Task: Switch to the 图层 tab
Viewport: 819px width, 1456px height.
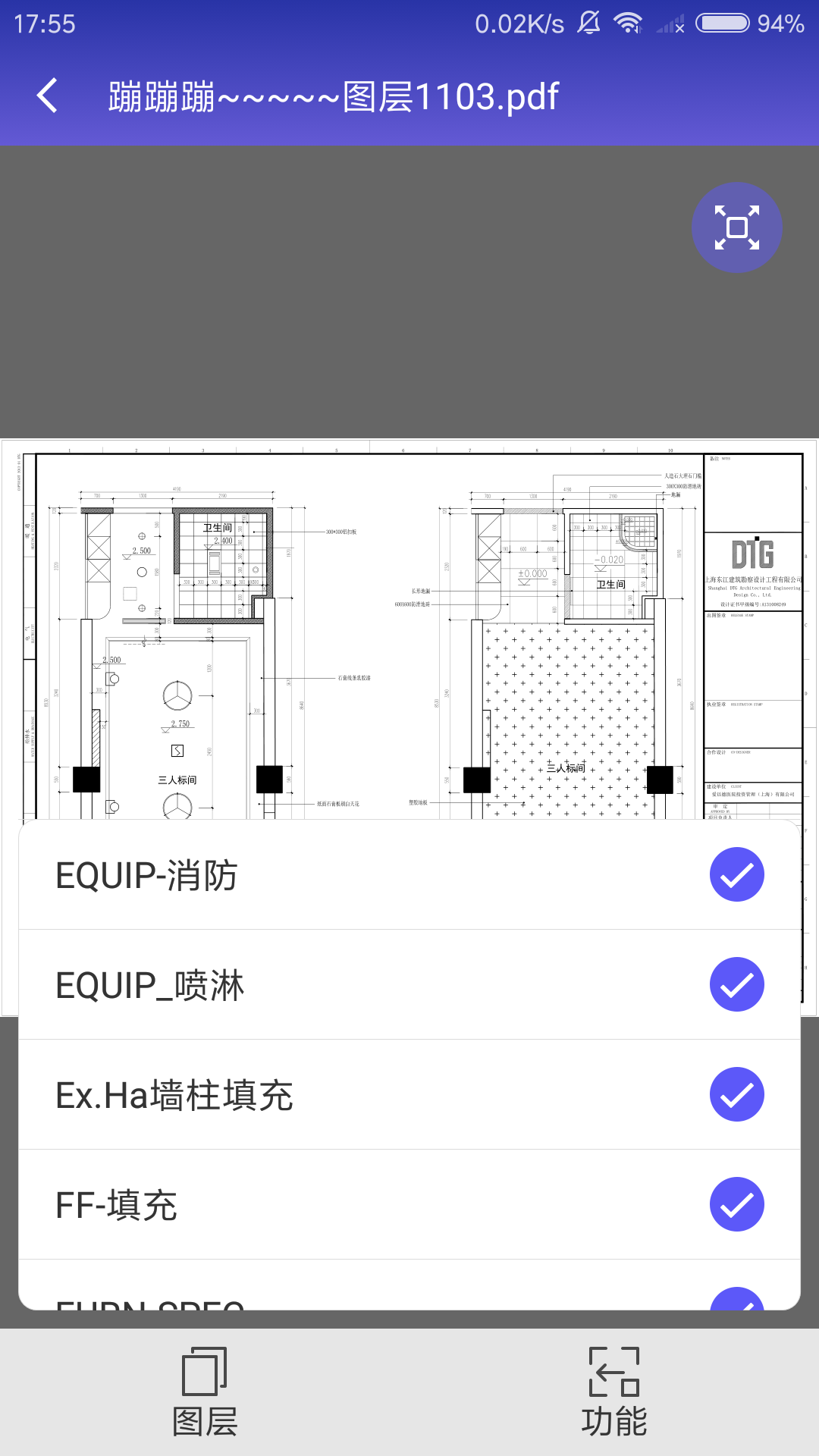Action: (205, 1399)
